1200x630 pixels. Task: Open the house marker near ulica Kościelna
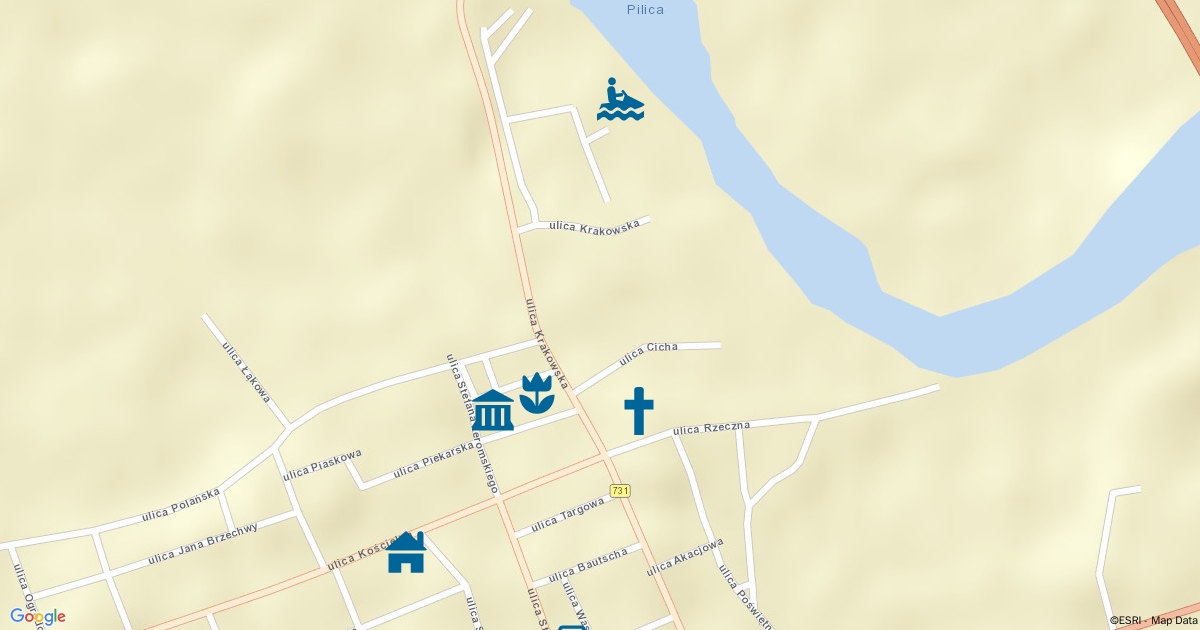click(x=406, y=552)
